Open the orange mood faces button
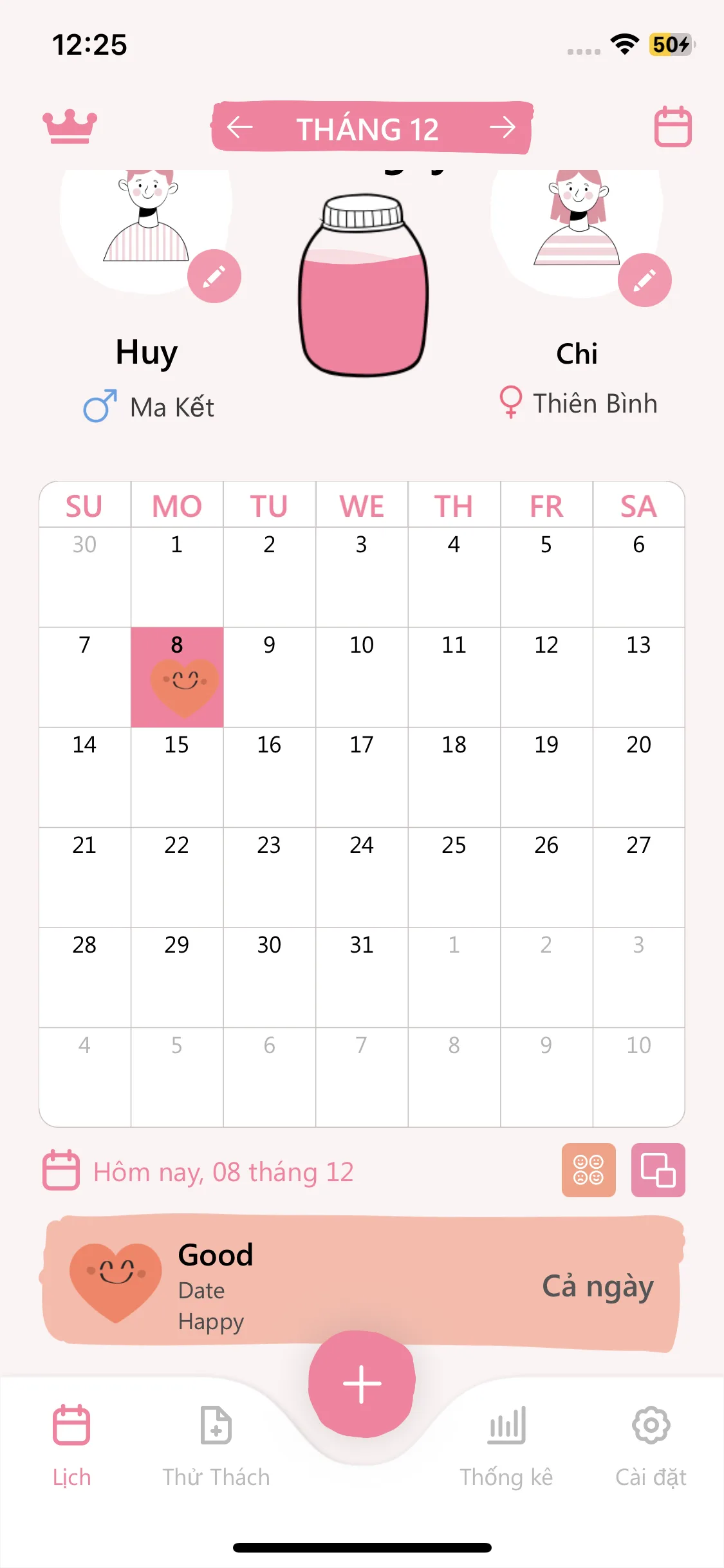Viewport: 724px width, 1568px height. (588, 1170)
